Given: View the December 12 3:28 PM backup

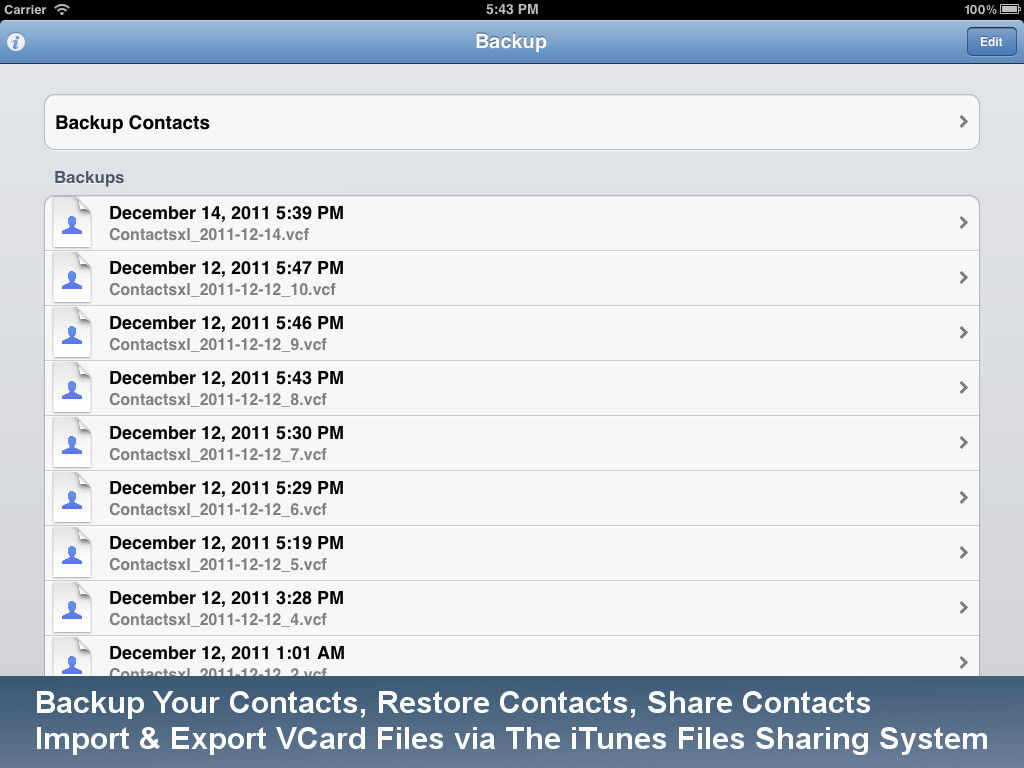Looking at the screenshot, I should [511, 608].
